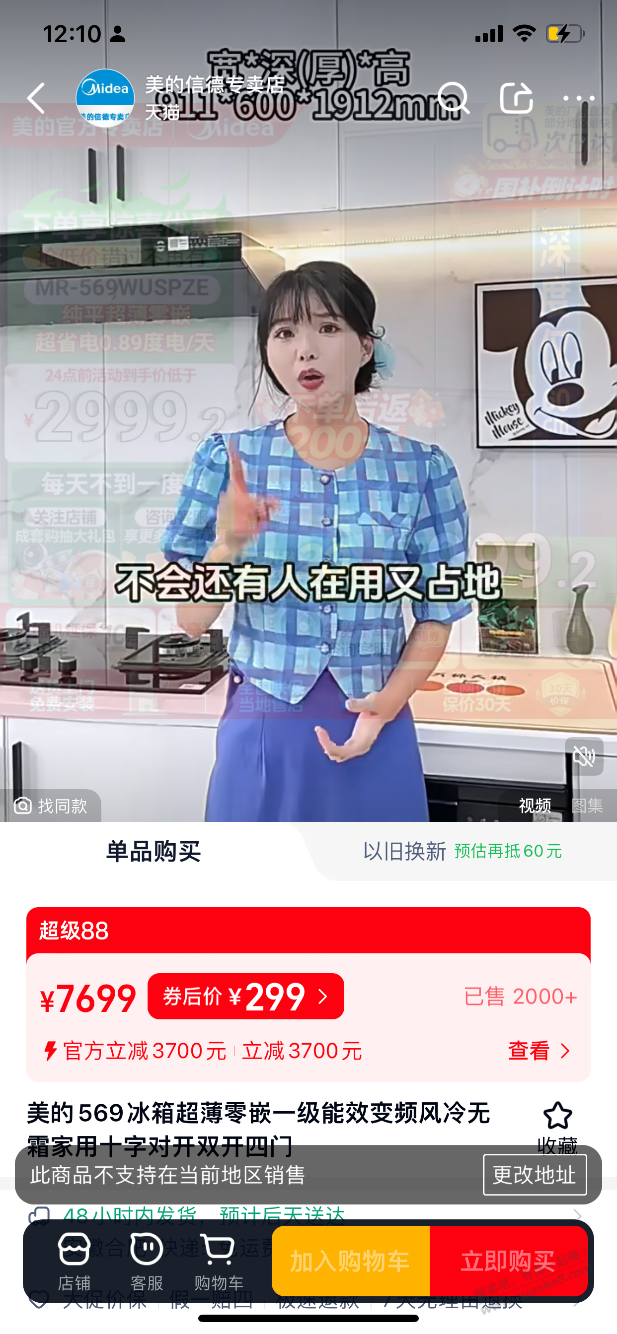Open 券后价 ¥299 coupon details
Image resolution: width=617 pixels, height=1334 pixels.
(x=246, y=997)
